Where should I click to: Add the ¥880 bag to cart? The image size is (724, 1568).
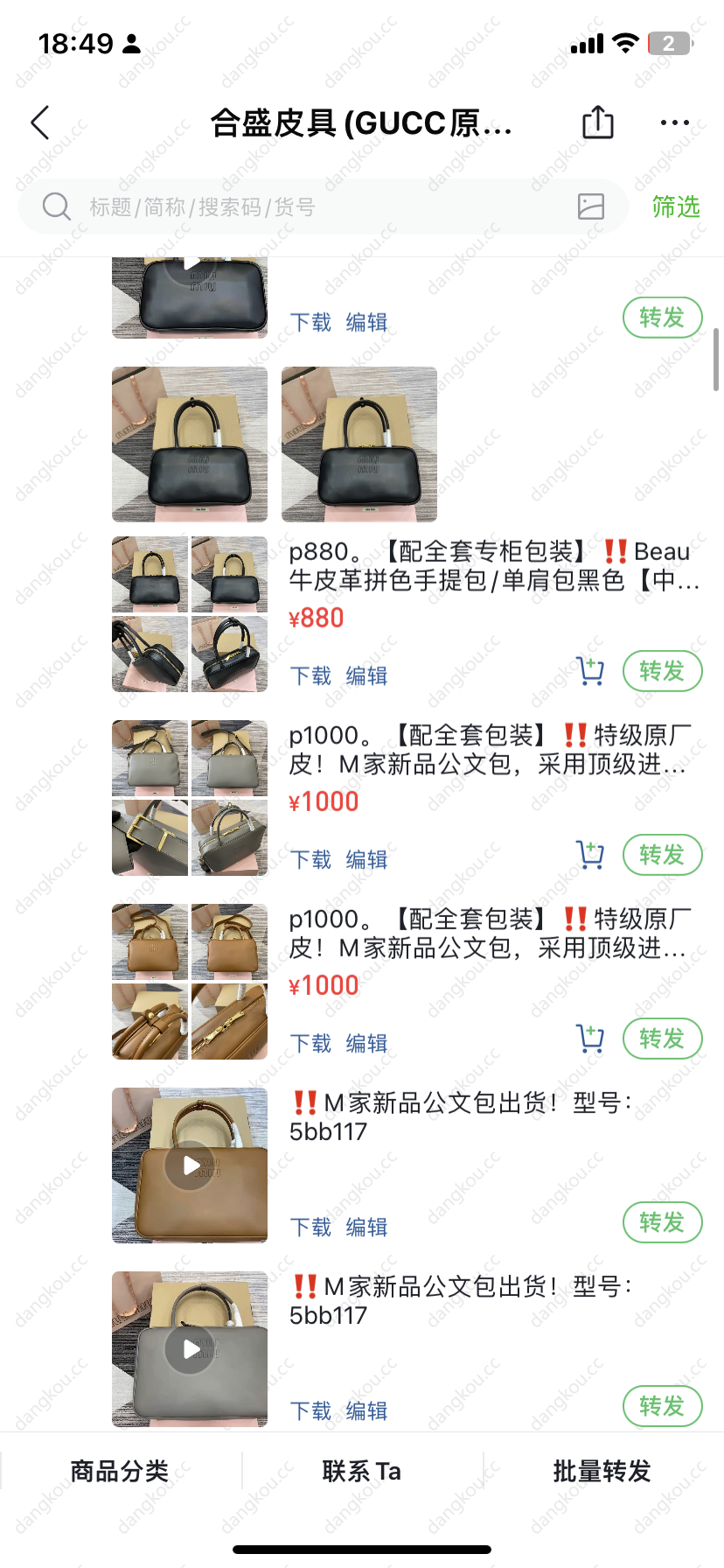click(591, 671)
